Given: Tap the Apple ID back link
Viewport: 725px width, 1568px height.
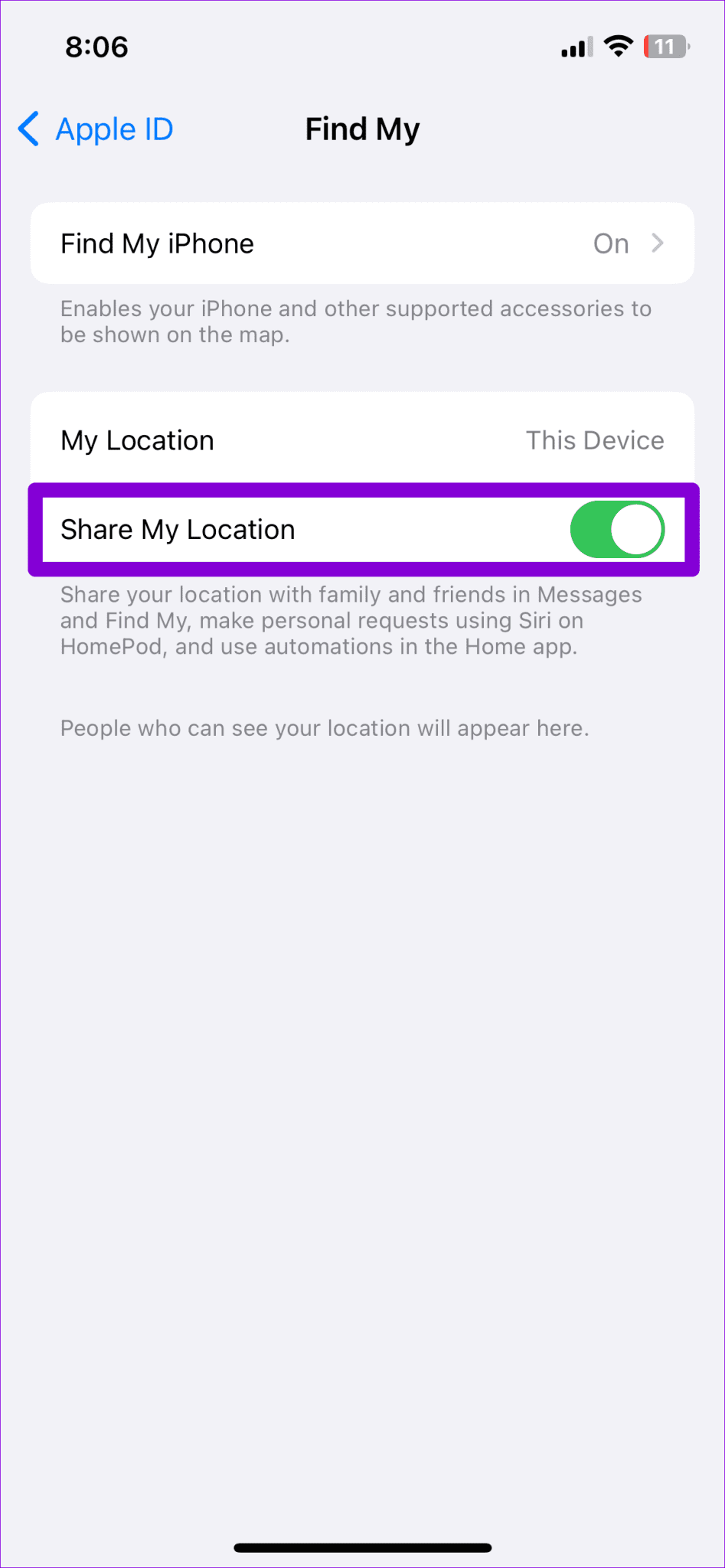Looking at the screenshot, I should 113,129.
